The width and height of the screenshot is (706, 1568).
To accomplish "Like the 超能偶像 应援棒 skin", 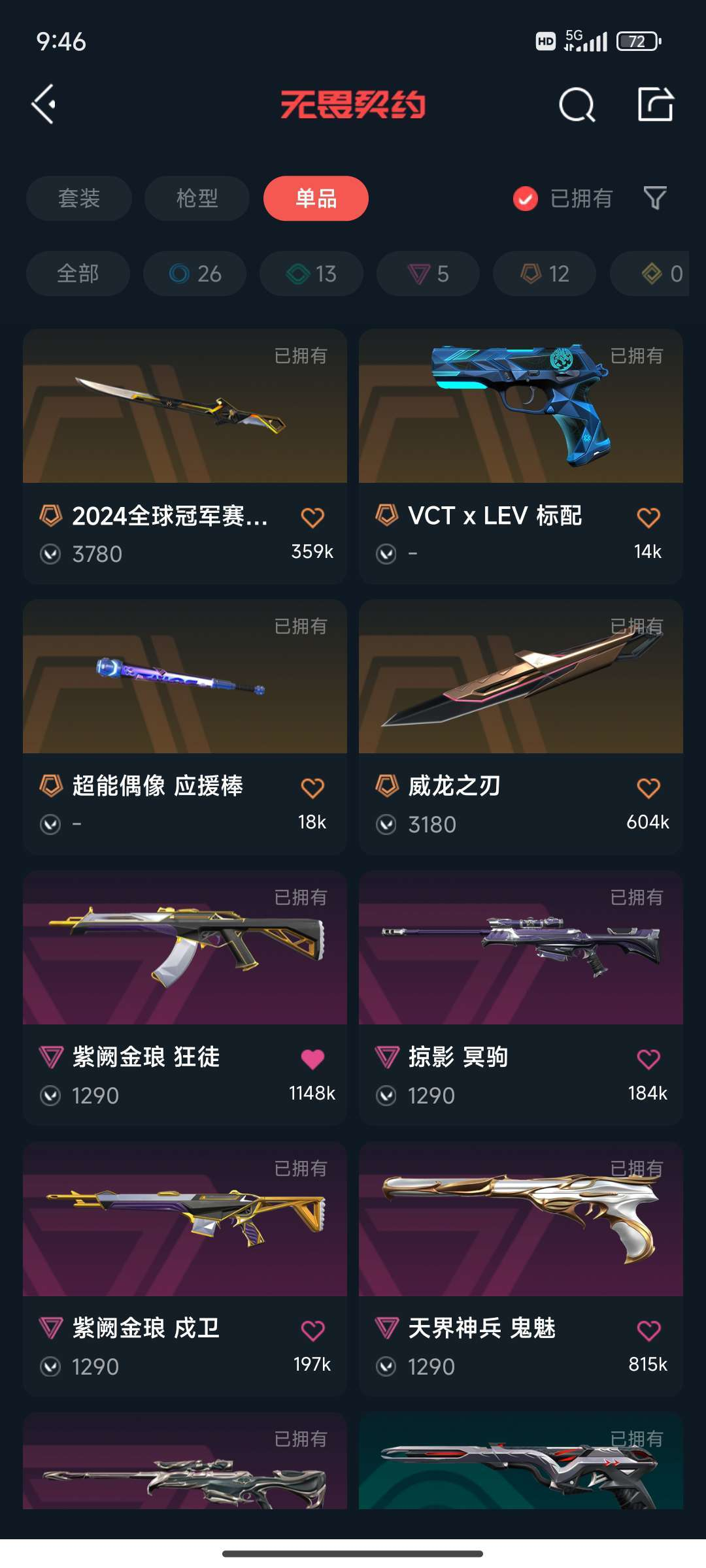I will pos(312,788).
